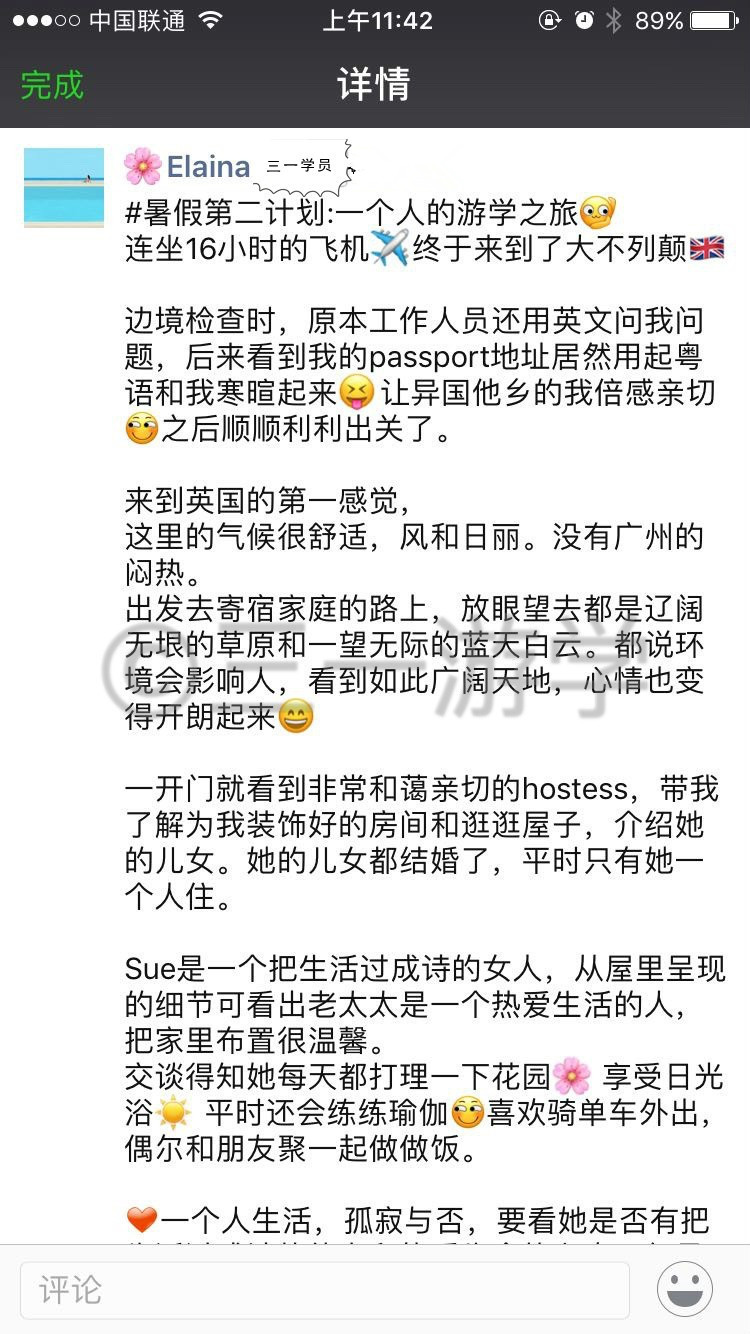Tap 完成 to close the post
750x1334 pixels.
52,85
